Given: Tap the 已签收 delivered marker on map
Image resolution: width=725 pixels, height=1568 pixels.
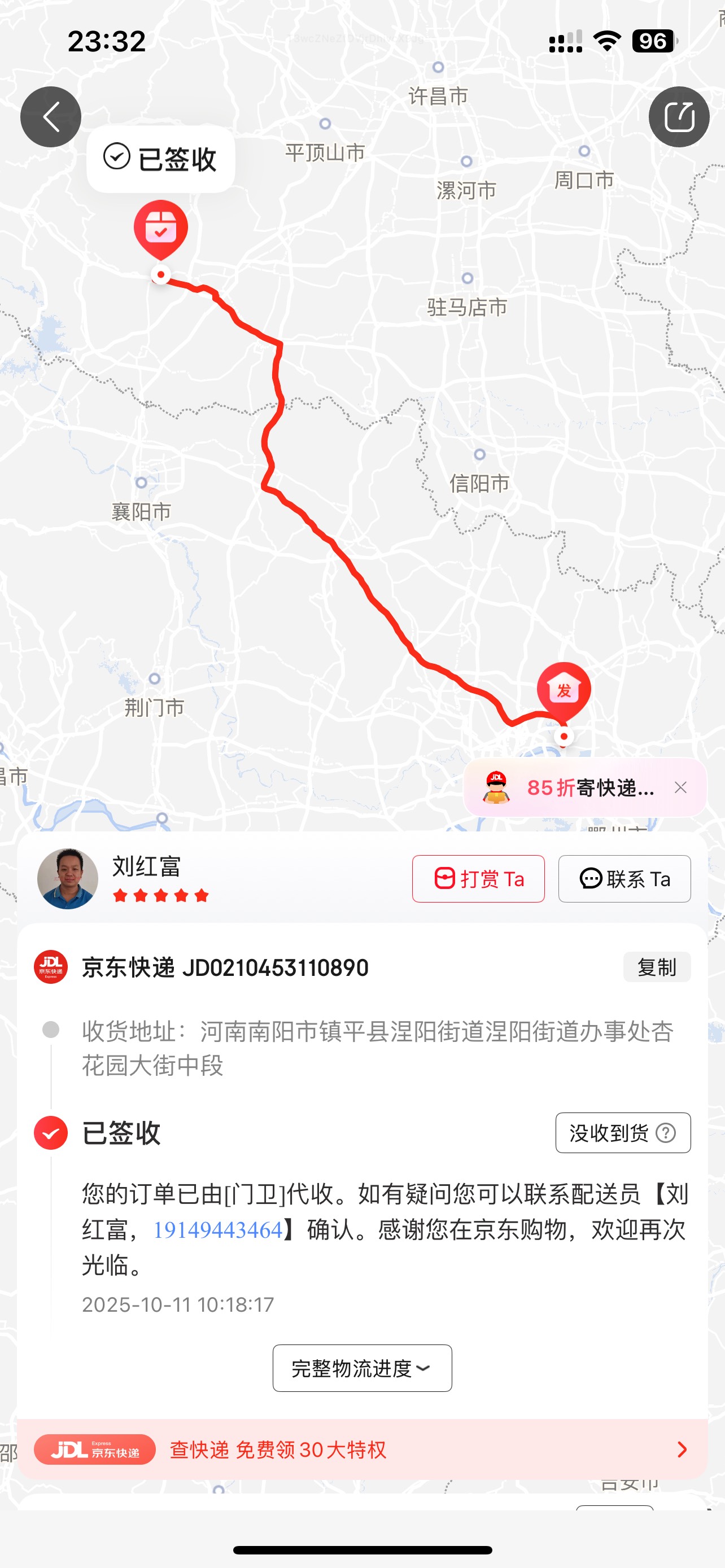Looking at the screenshot, I should [x=161, y=228].
